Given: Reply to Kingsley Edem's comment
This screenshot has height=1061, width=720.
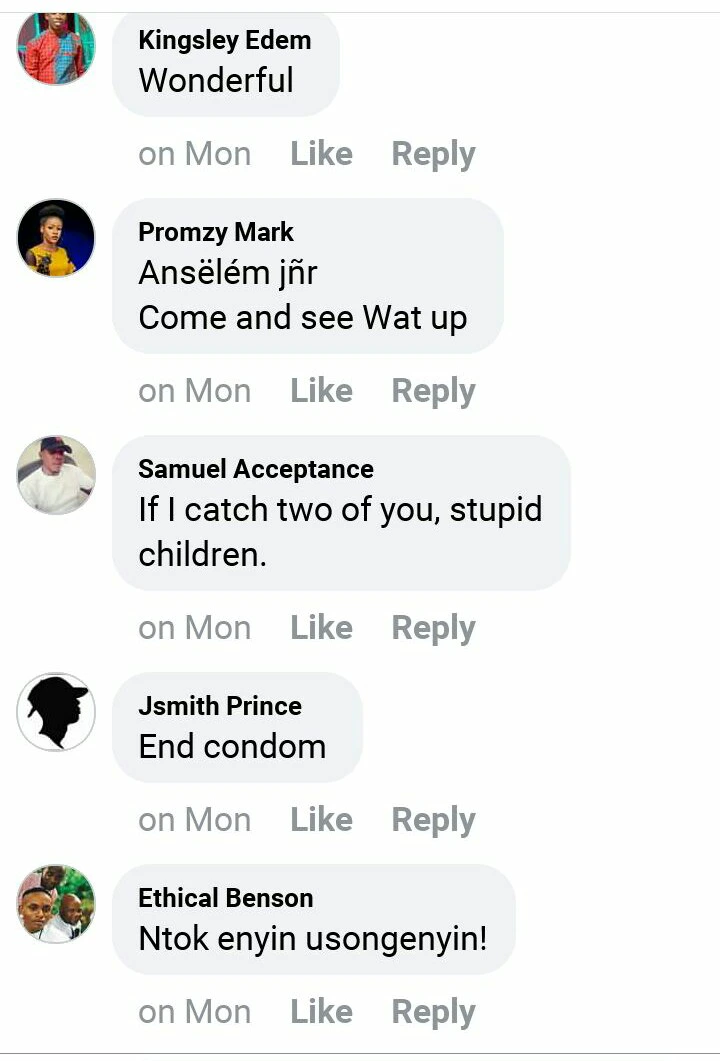Looking at the screenshot, I should [x=433, y=154].
